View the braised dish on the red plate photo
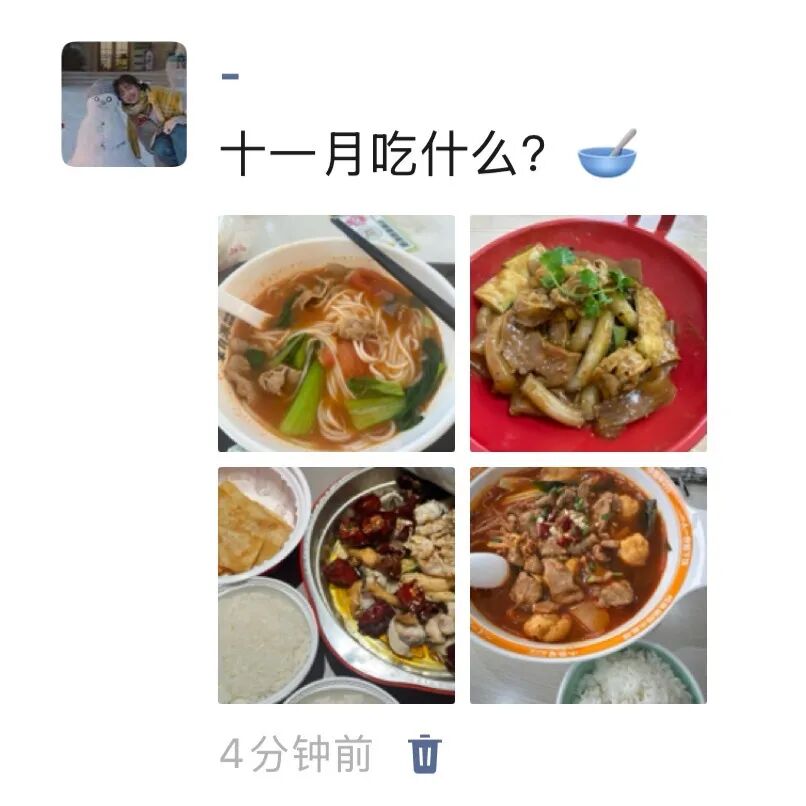The height and width of the screenshot is (806, 806). tap(588, 333)
